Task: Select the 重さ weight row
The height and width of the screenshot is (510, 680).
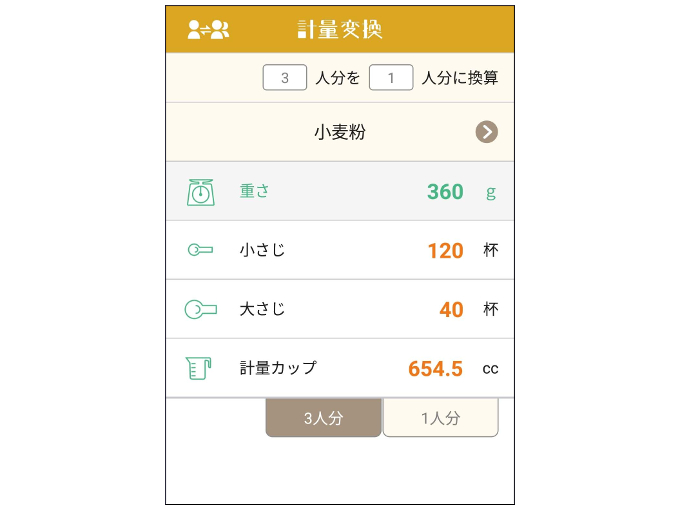Action: (340, 191)
